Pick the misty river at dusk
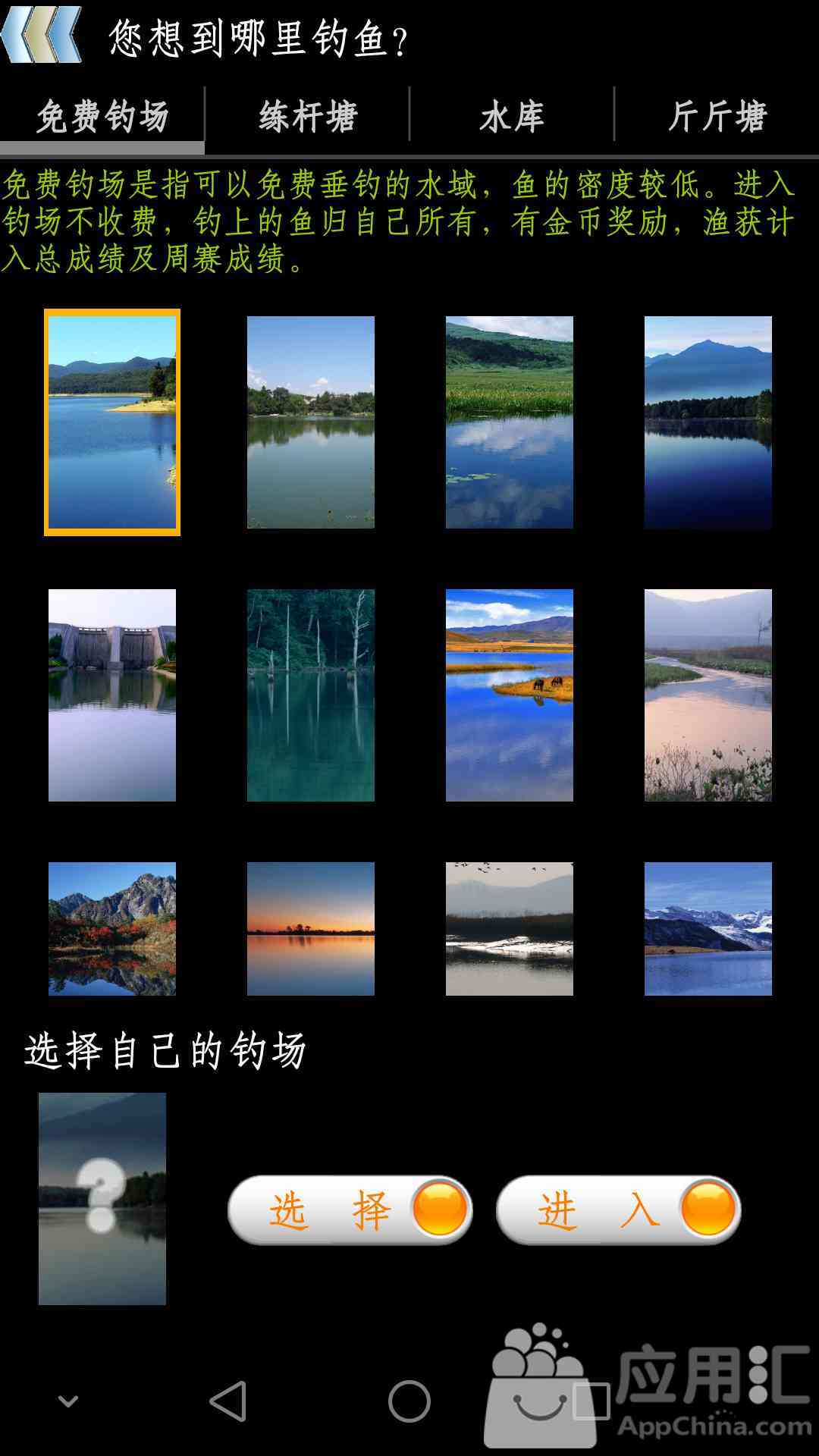 tap(708, 695)
